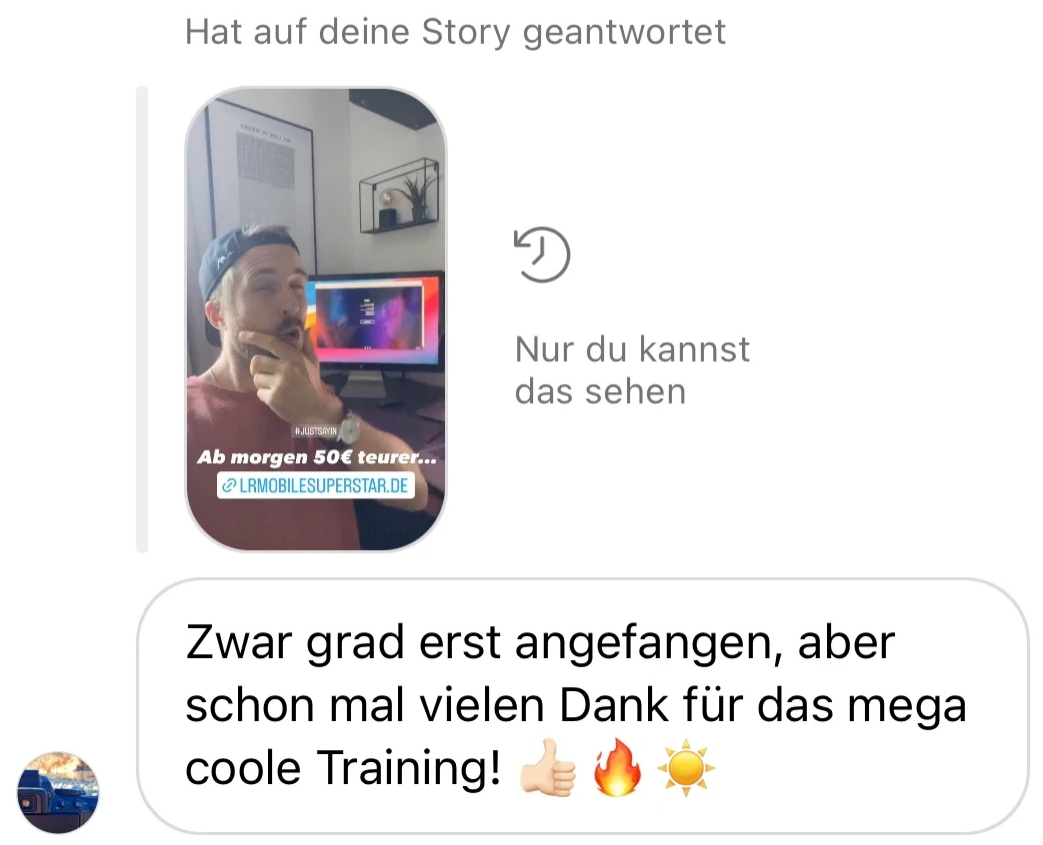The height and width of the screenshot is (845, 1043).
Task: Open the replied story thumbnail
Action: pyautogui.click(x=316, y=320)
